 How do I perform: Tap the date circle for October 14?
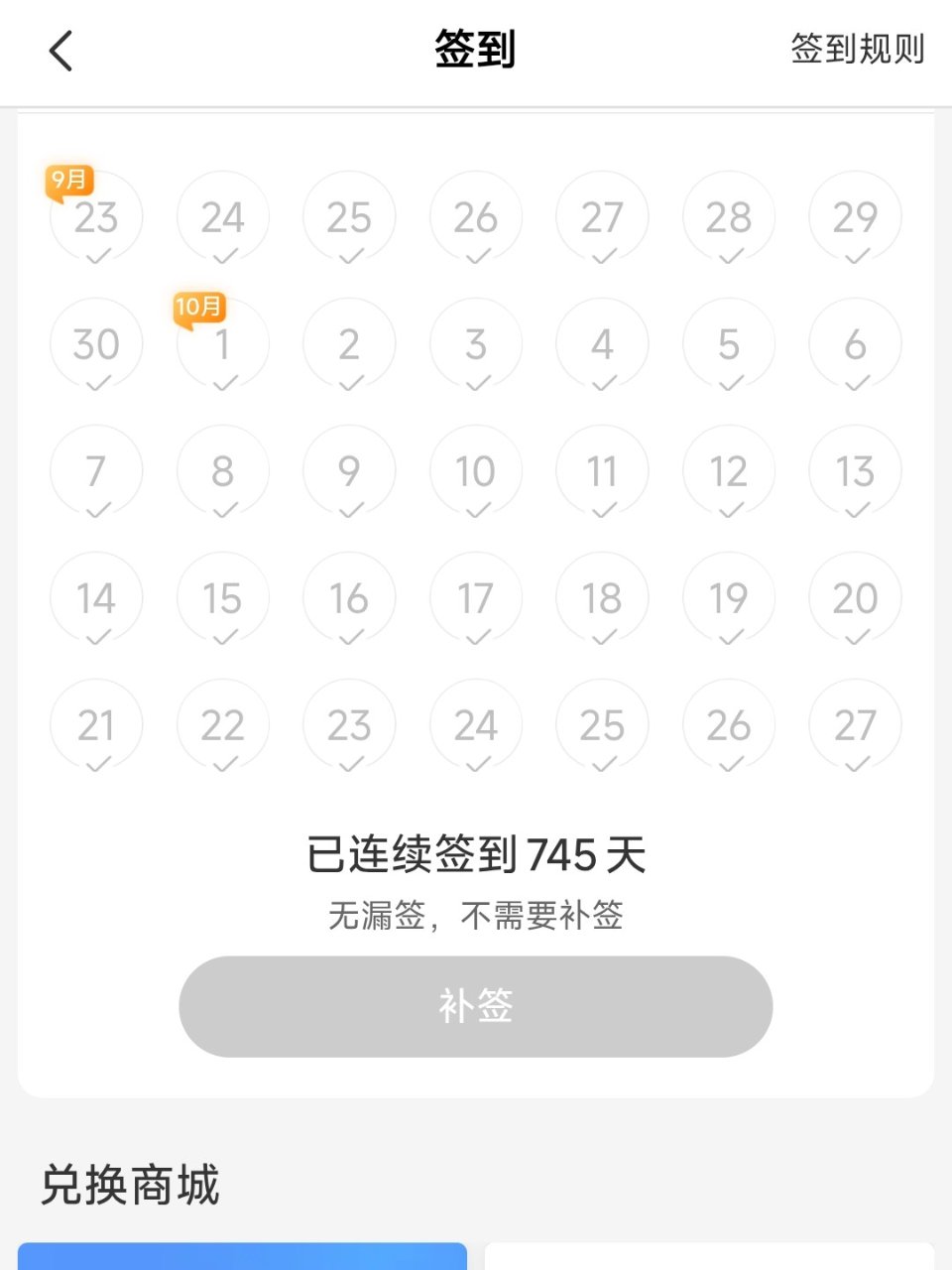click(96, 598)
